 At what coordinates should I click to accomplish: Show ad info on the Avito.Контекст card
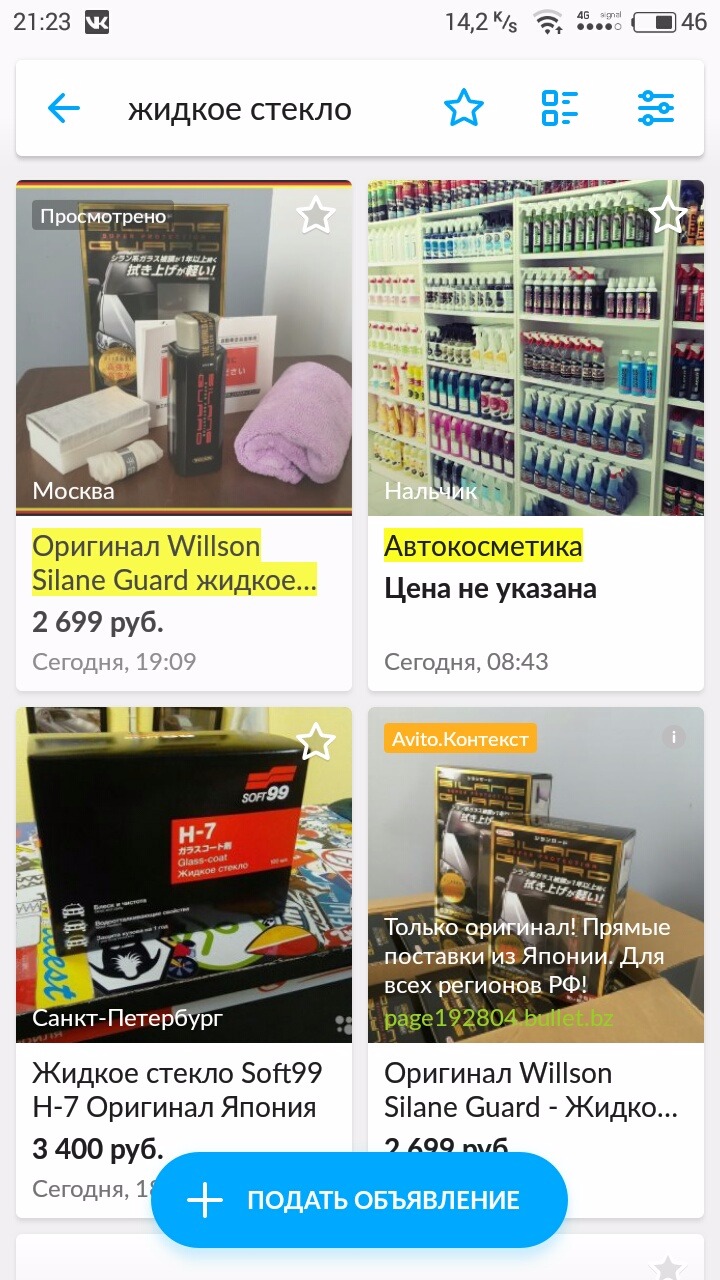click(x=674, y=738)
